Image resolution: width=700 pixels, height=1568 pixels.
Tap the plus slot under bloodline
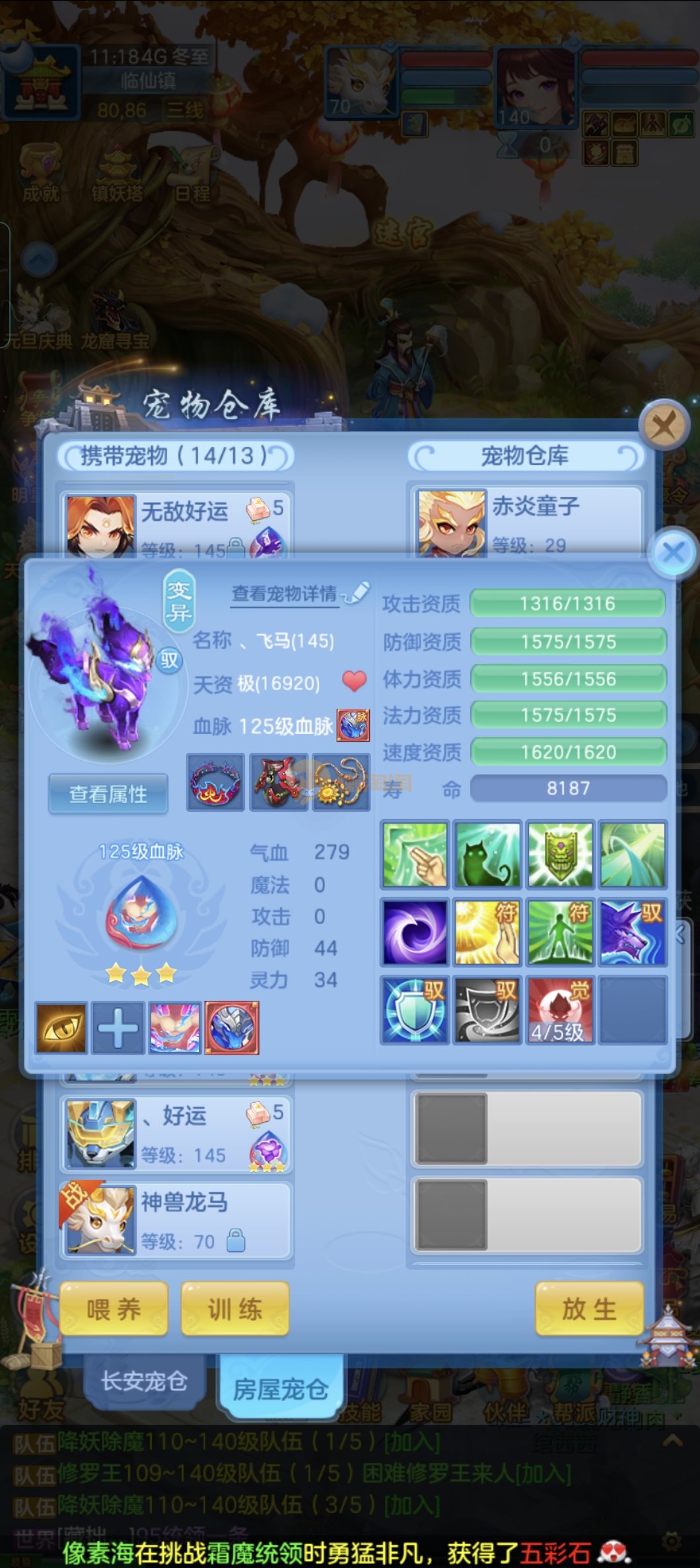coord(118,1028)
